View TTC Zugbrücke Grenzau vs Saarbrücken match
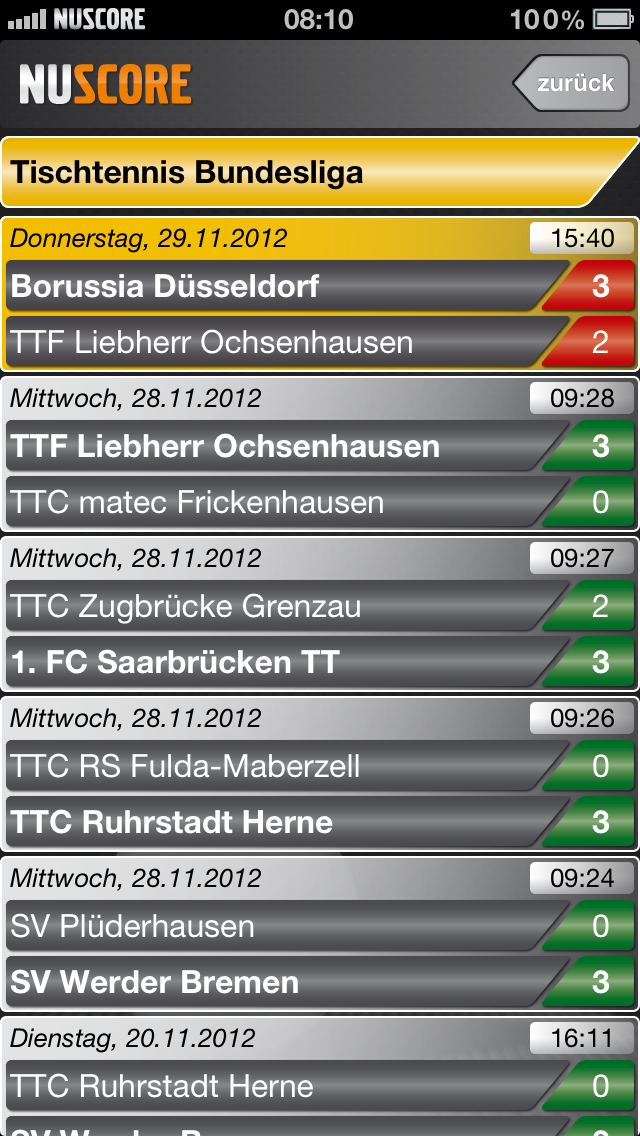The height and width of the screenshot is (1136, 640). [320, 614]
